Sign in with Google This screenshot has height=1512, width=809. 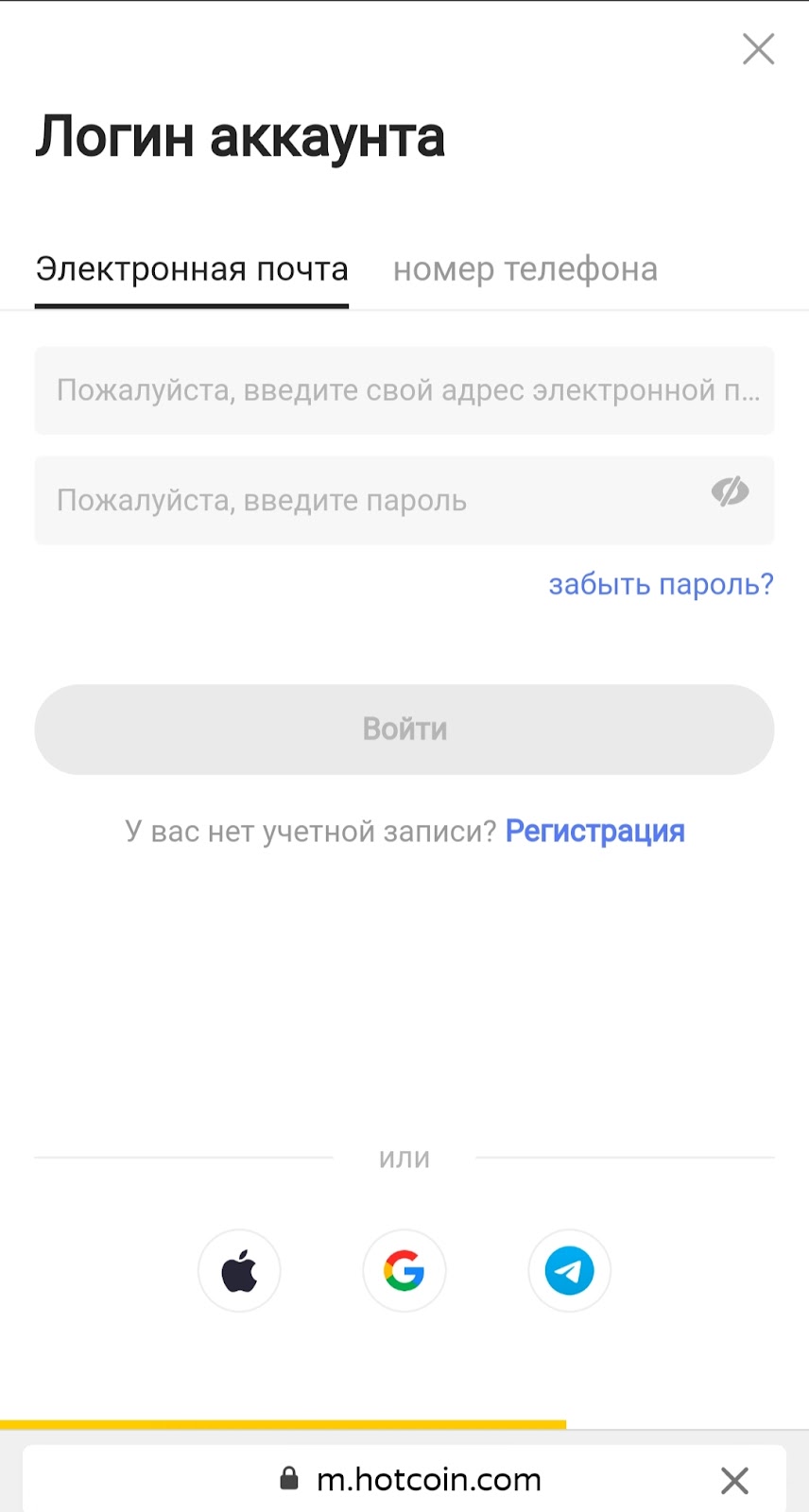[404, 1270]
